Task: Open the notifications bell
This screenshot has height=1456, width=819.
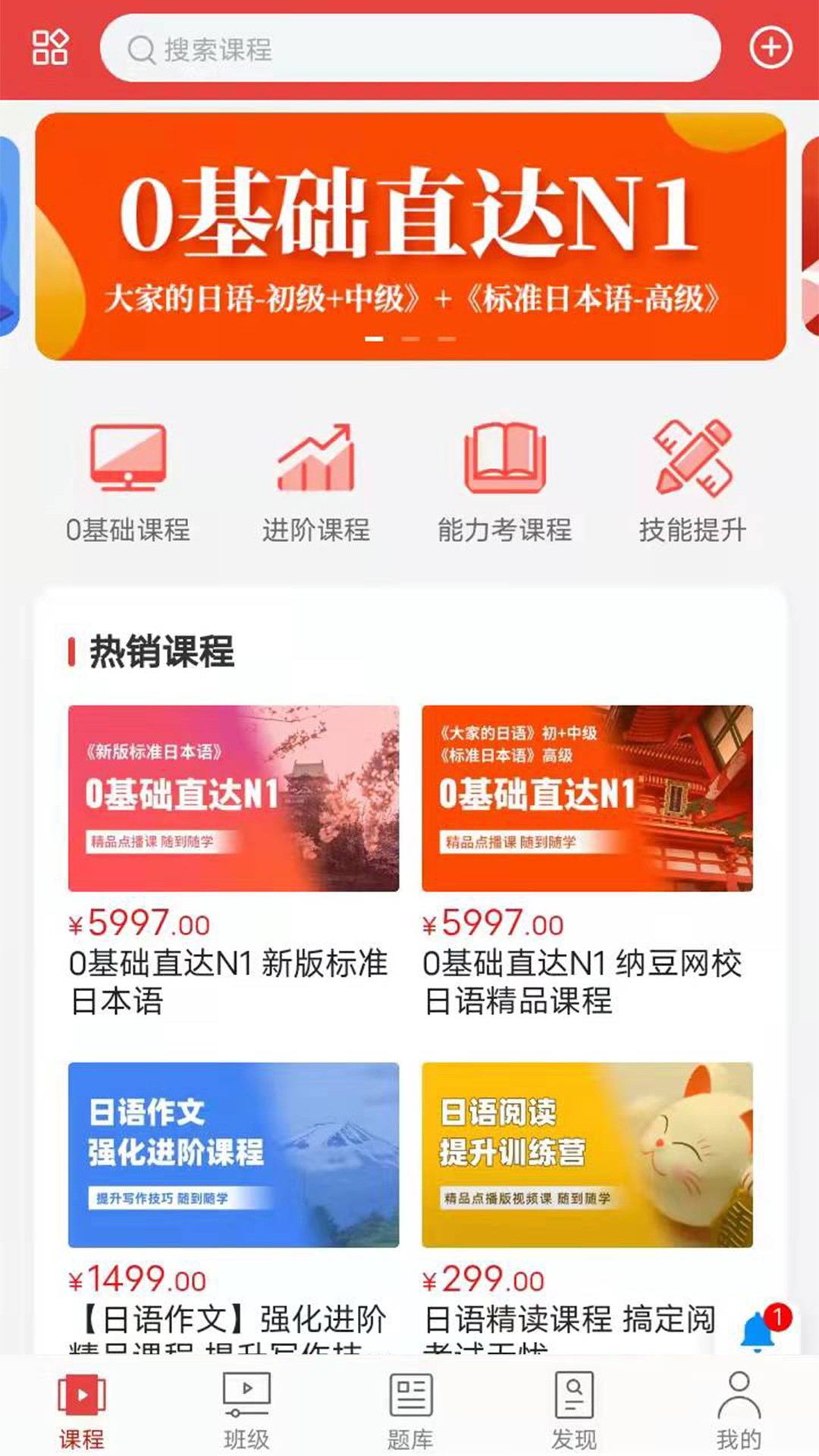Action: pyautogui.click(x=758, y=1331)
